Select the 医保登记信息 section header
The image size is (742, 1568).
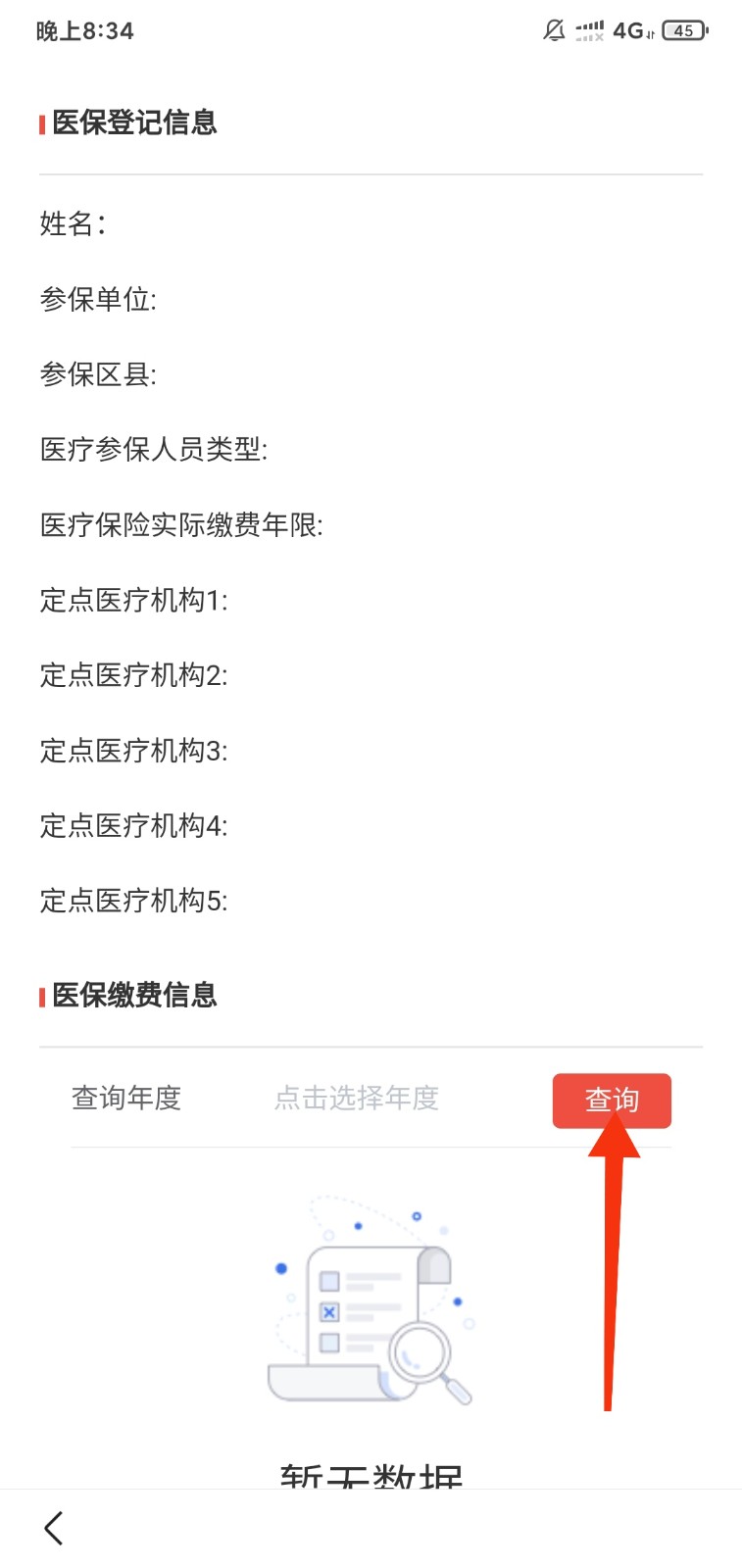tap(137, 123)
